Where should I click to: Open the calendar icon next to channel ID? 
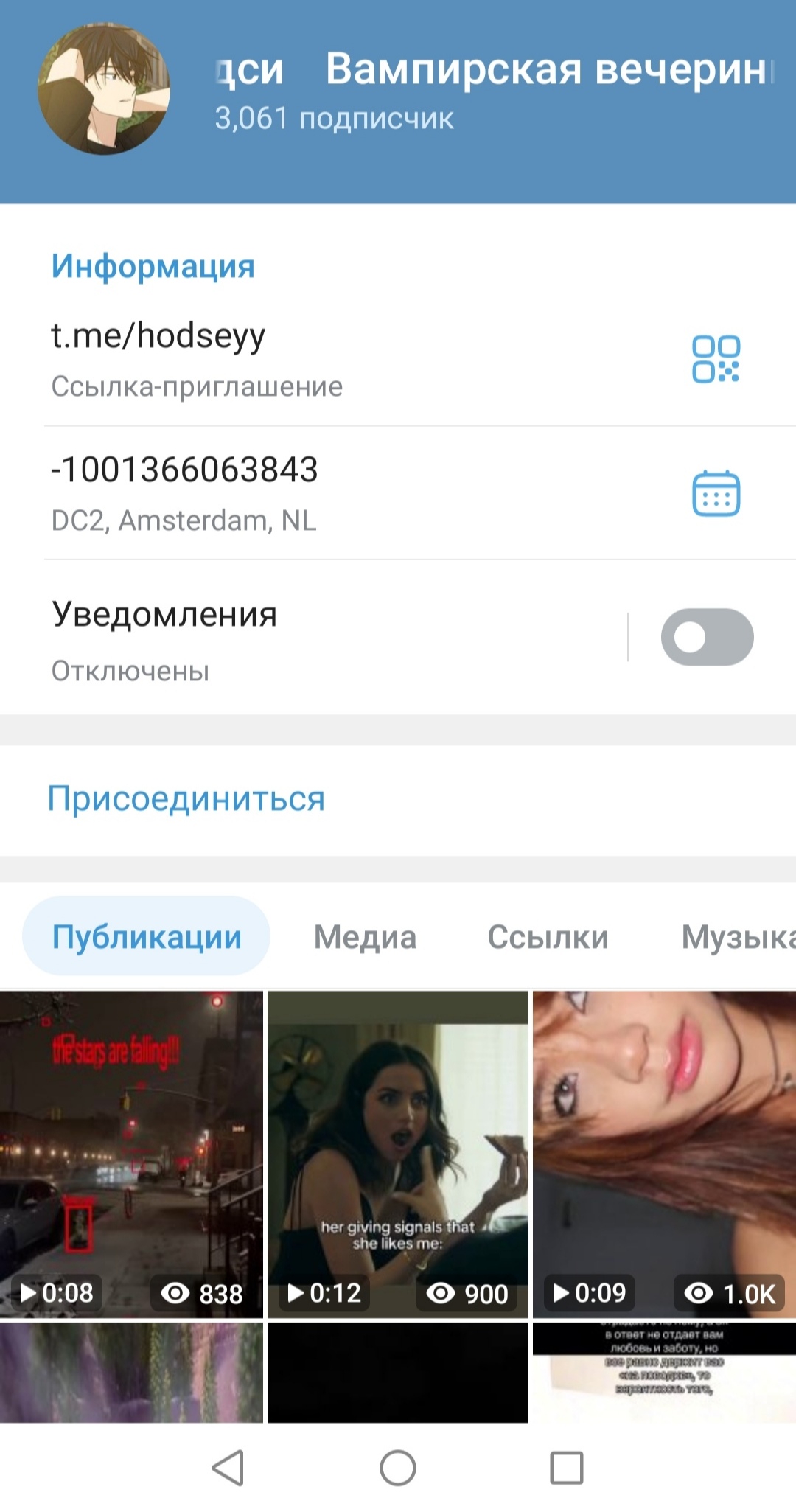coord(716,493)
